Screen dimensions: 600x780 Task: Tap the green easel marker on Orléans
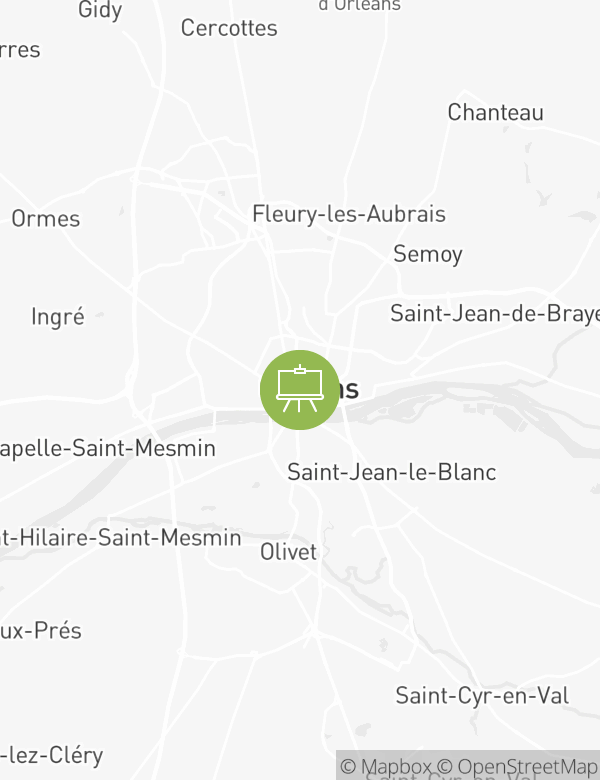pyautogui.click(x=299, y=390)
